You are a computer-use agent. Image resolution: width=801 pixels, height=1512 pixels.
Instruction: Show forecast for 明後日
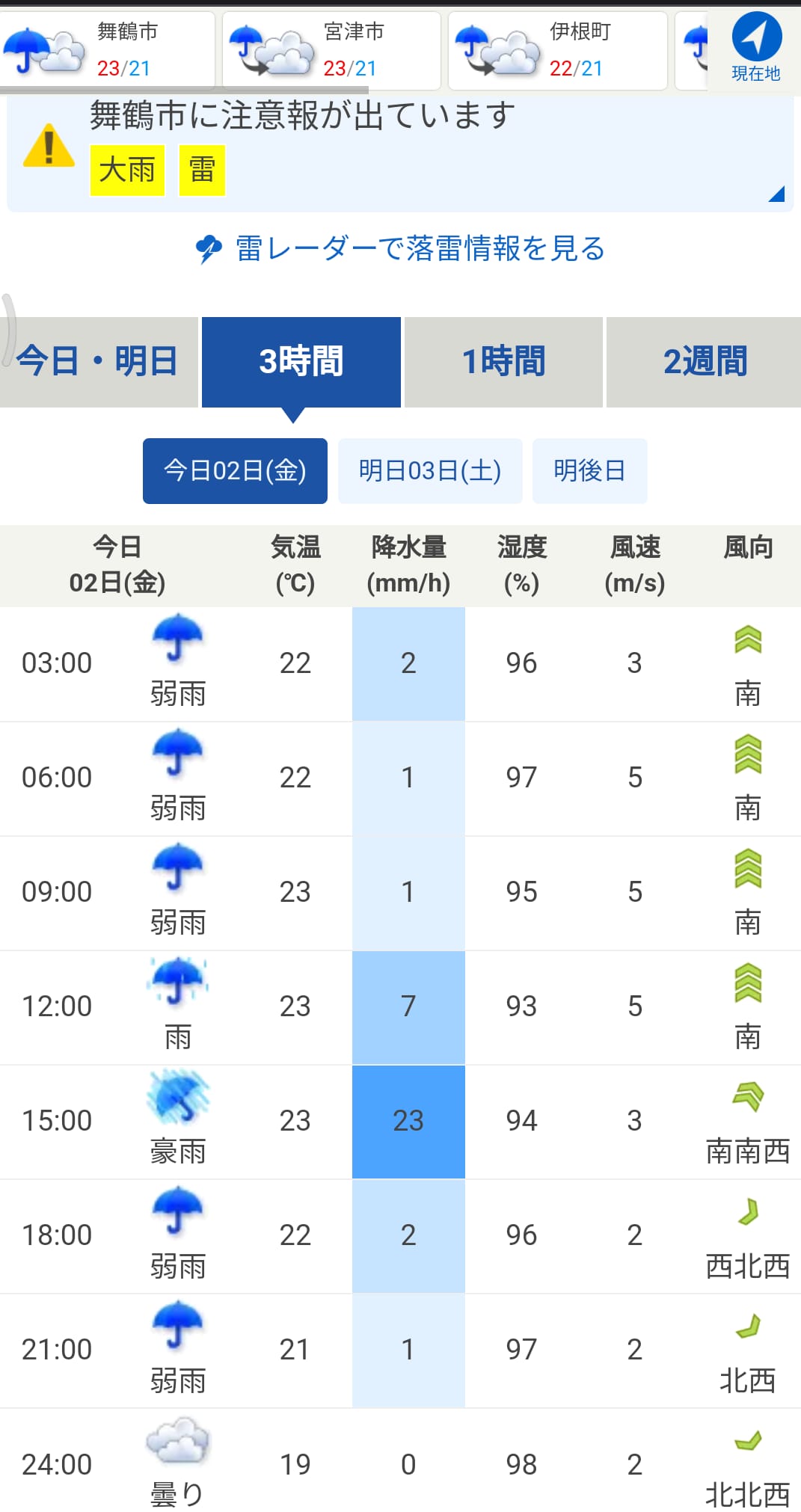point(589,471)
